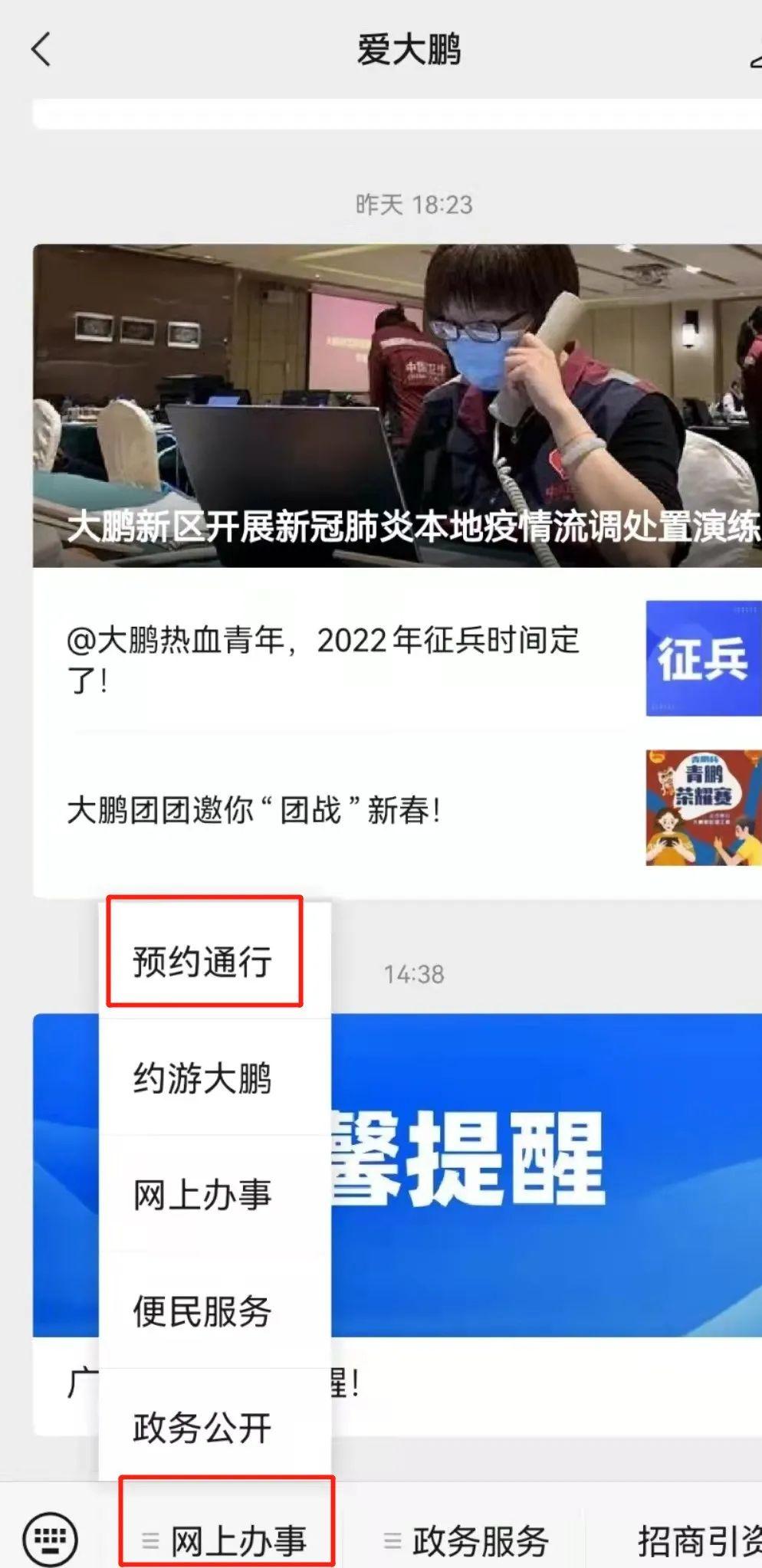This screenshot has height=1568, width=762.
Task: Go back from 爱大鹏 chat
Action: click(41, 50)
